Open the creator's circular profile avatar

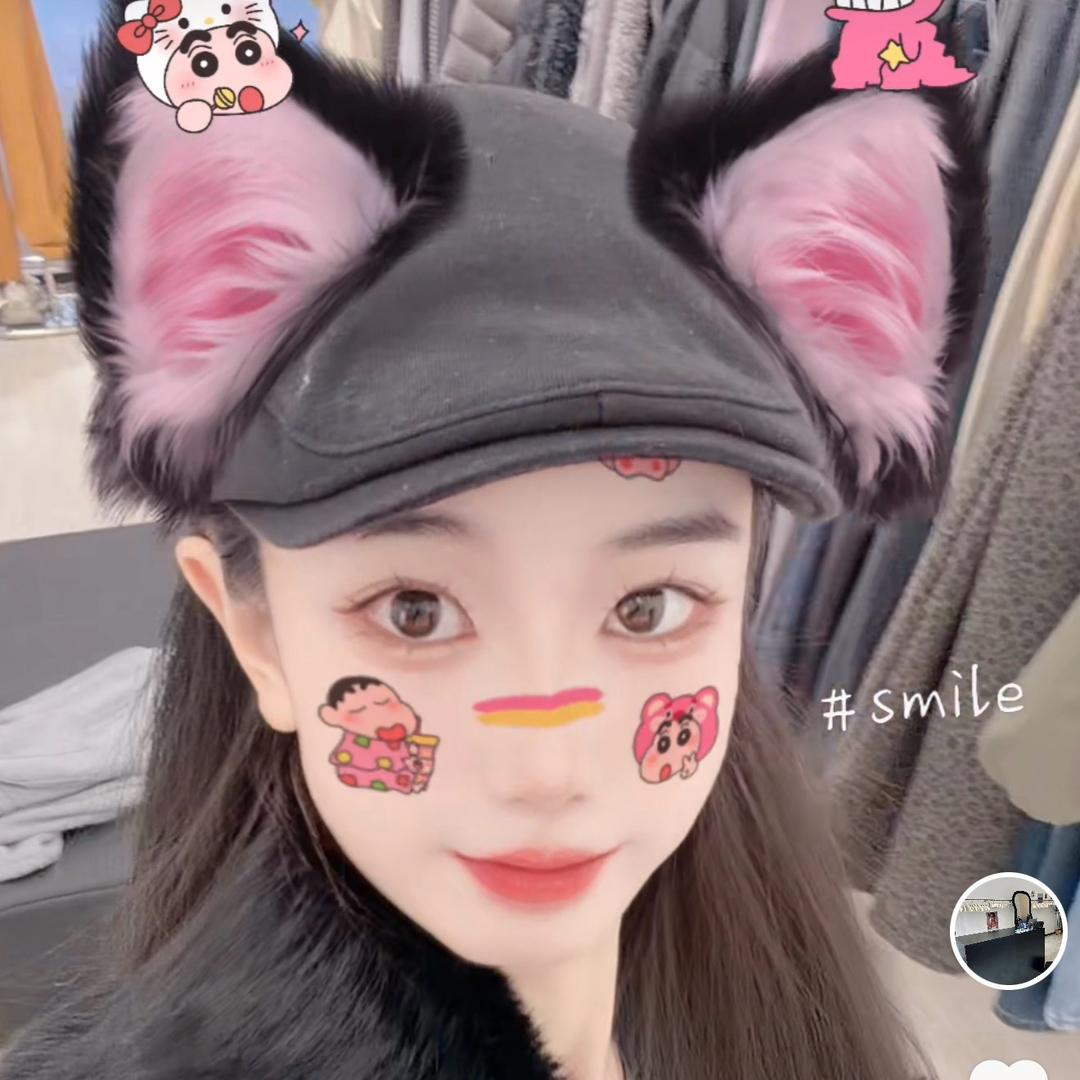[x=1008, y=930]
